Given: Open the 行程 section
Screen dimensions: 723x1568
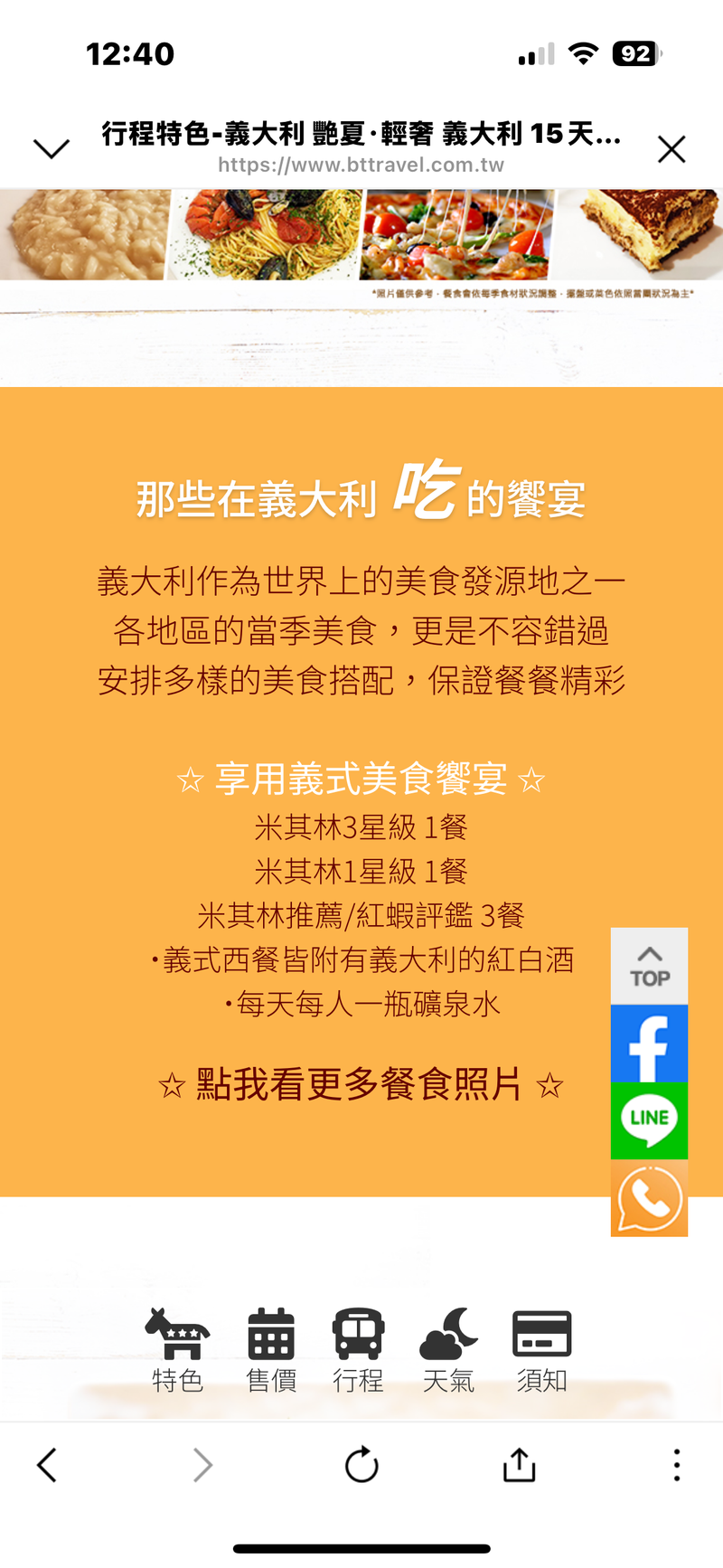Looking at the screenshot, I should 359,1351.
